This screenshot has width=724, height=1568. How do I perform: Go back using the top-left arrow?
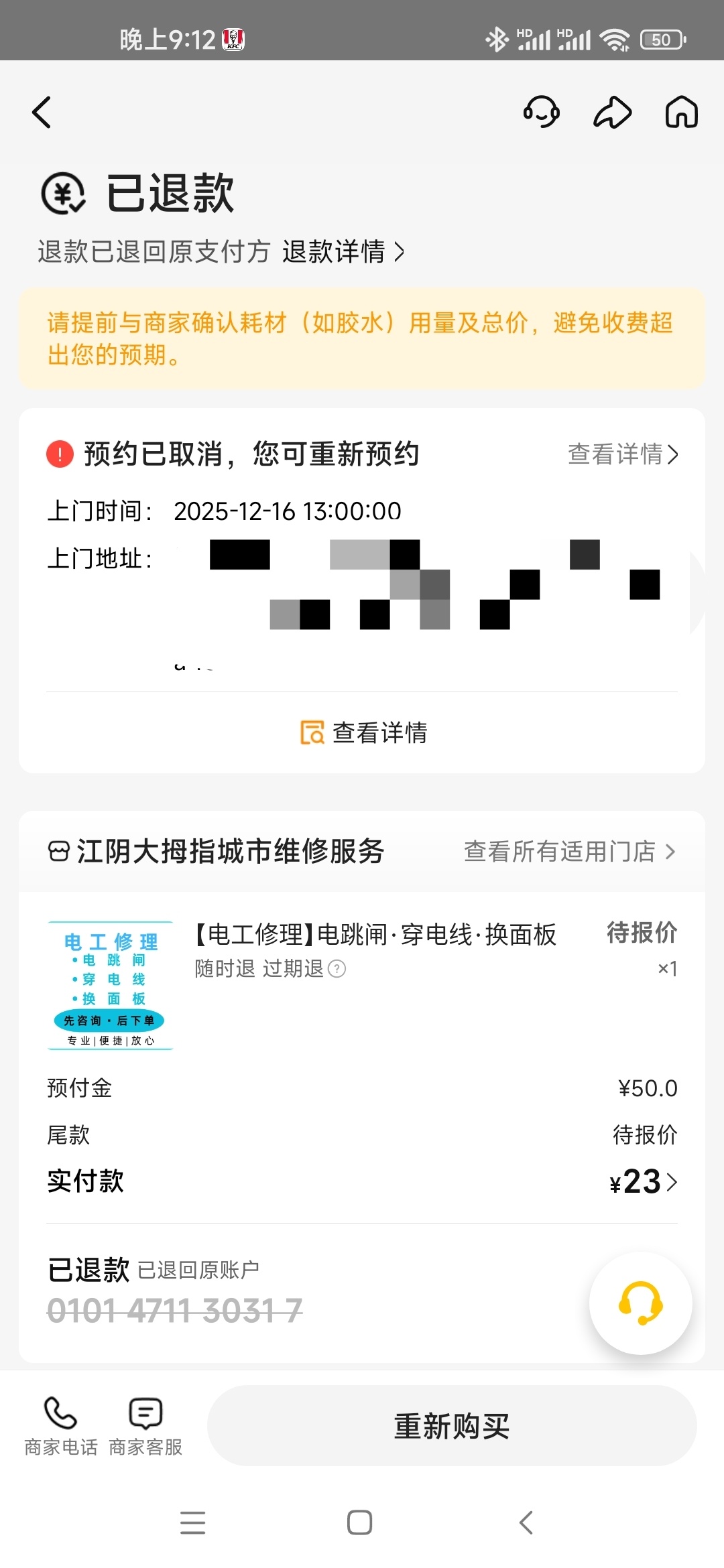[x=42, y=112]
